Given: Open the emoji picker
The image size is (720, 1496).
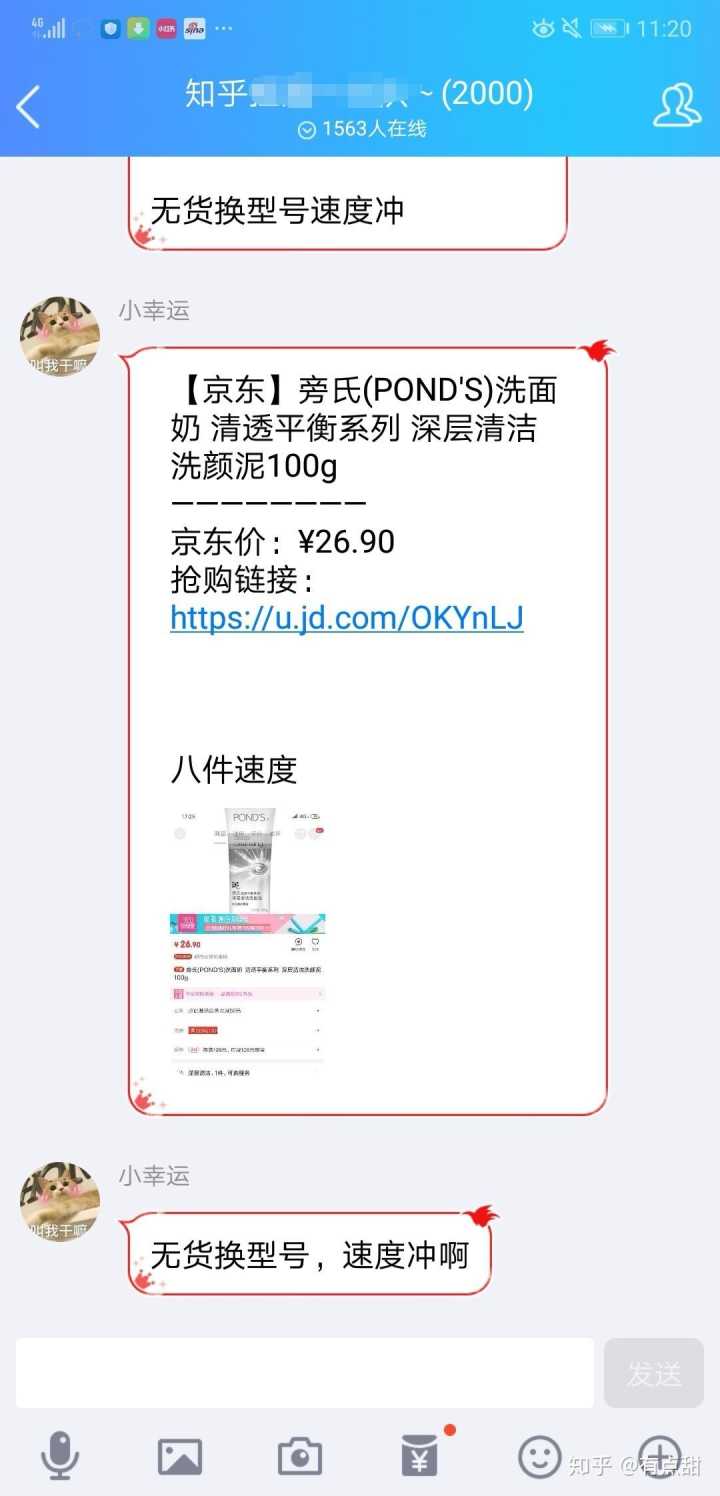Looking at the screenshot, I should click(540, 1456).
